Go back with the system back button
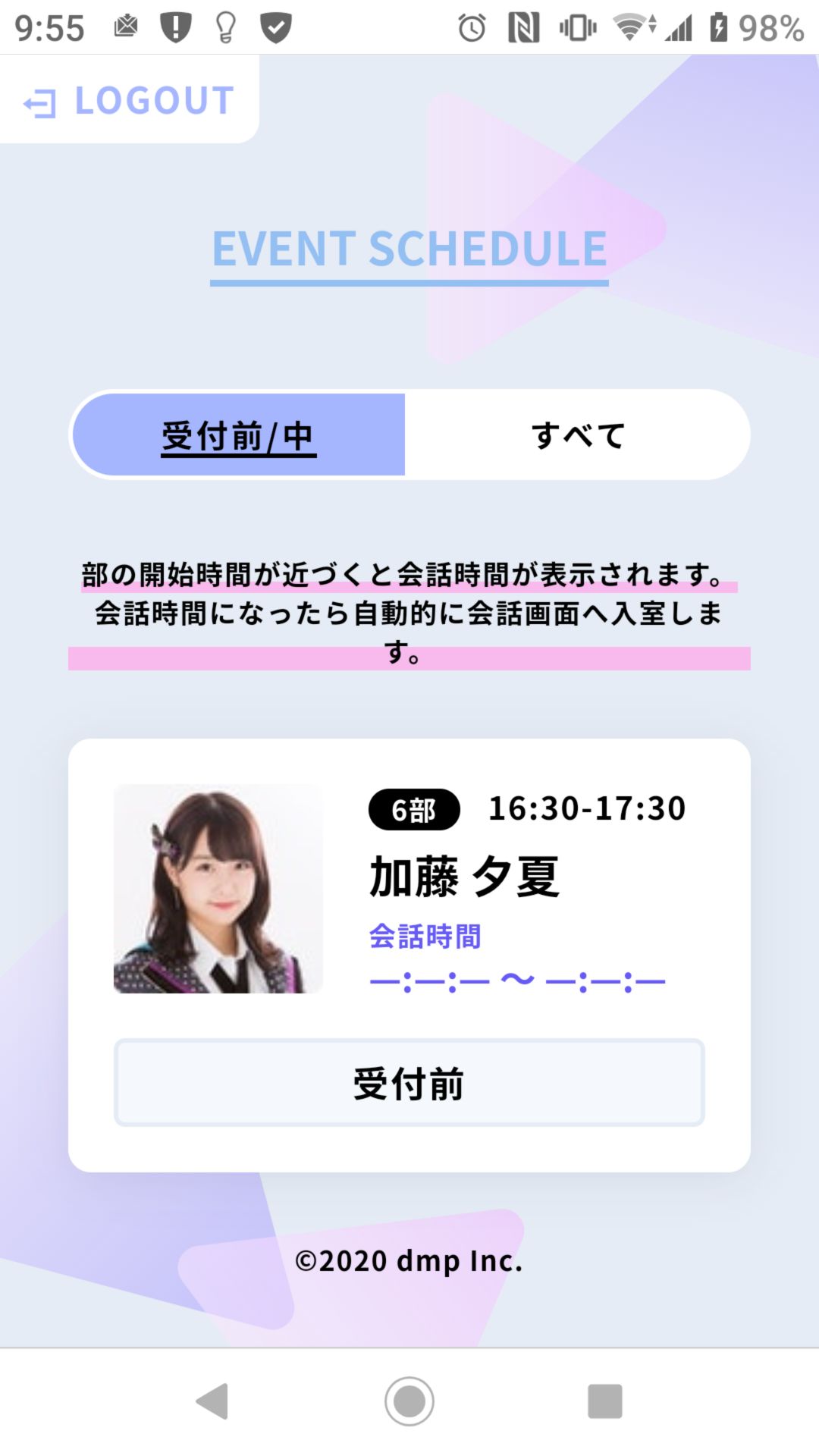This screenshot has width=819, height=1456. click(x=212, y=1401)
